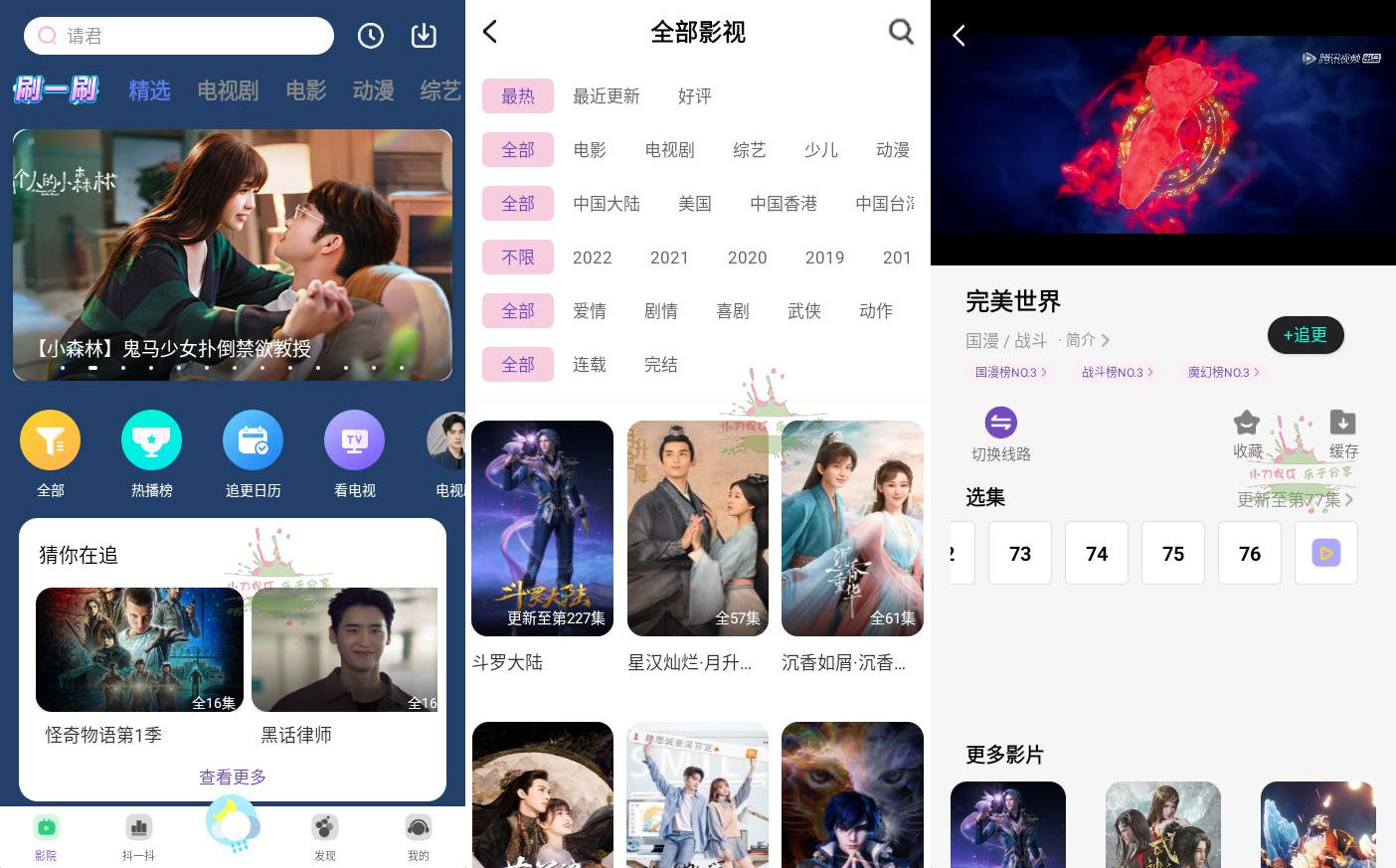Tap the +追更 button
This screenshot has width=1396, height=868.
(1305, 335)
